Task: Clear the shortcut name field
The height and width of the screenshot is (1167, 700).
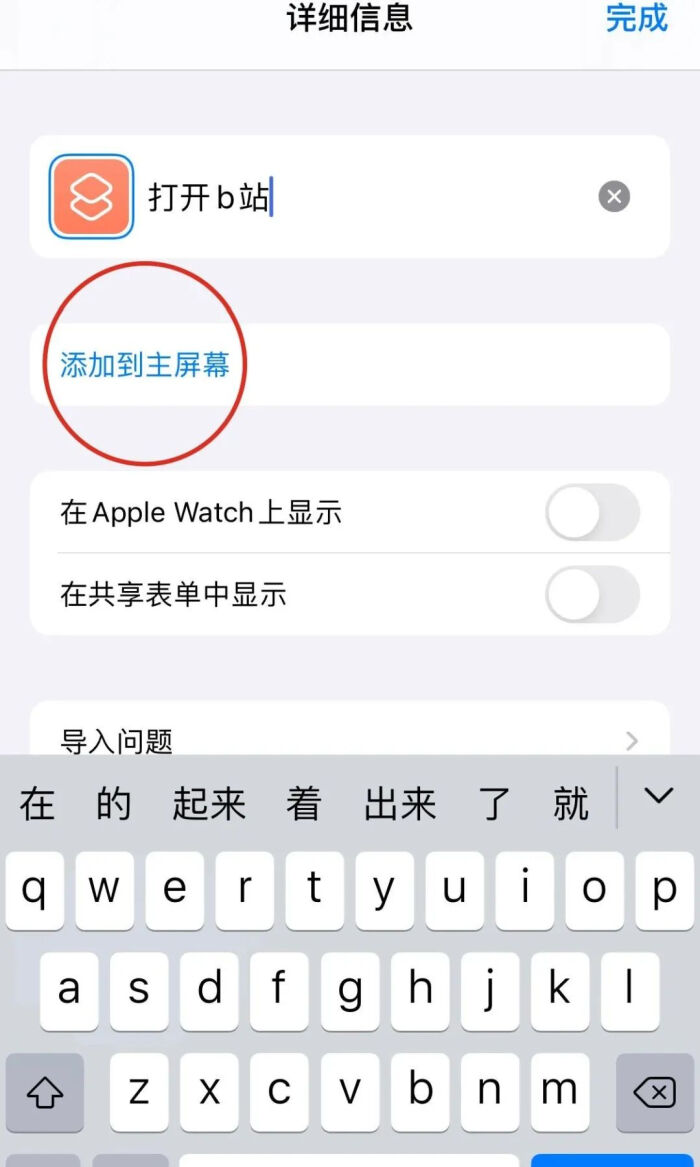Action: point(614,196)
